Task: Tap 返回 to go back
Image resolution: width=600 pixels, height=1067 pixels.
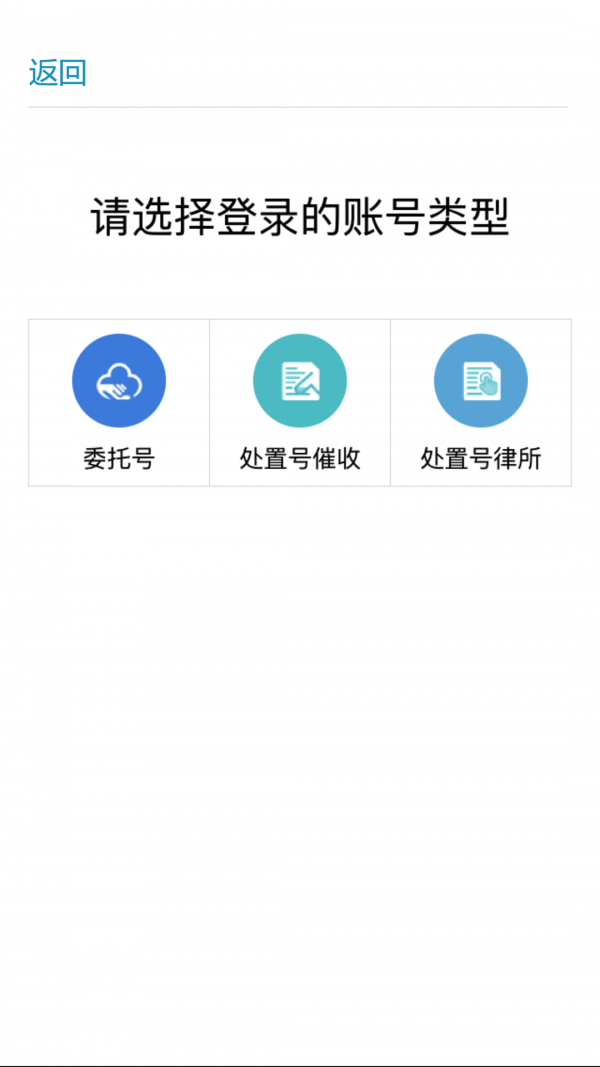Action: tap(58, 73)
